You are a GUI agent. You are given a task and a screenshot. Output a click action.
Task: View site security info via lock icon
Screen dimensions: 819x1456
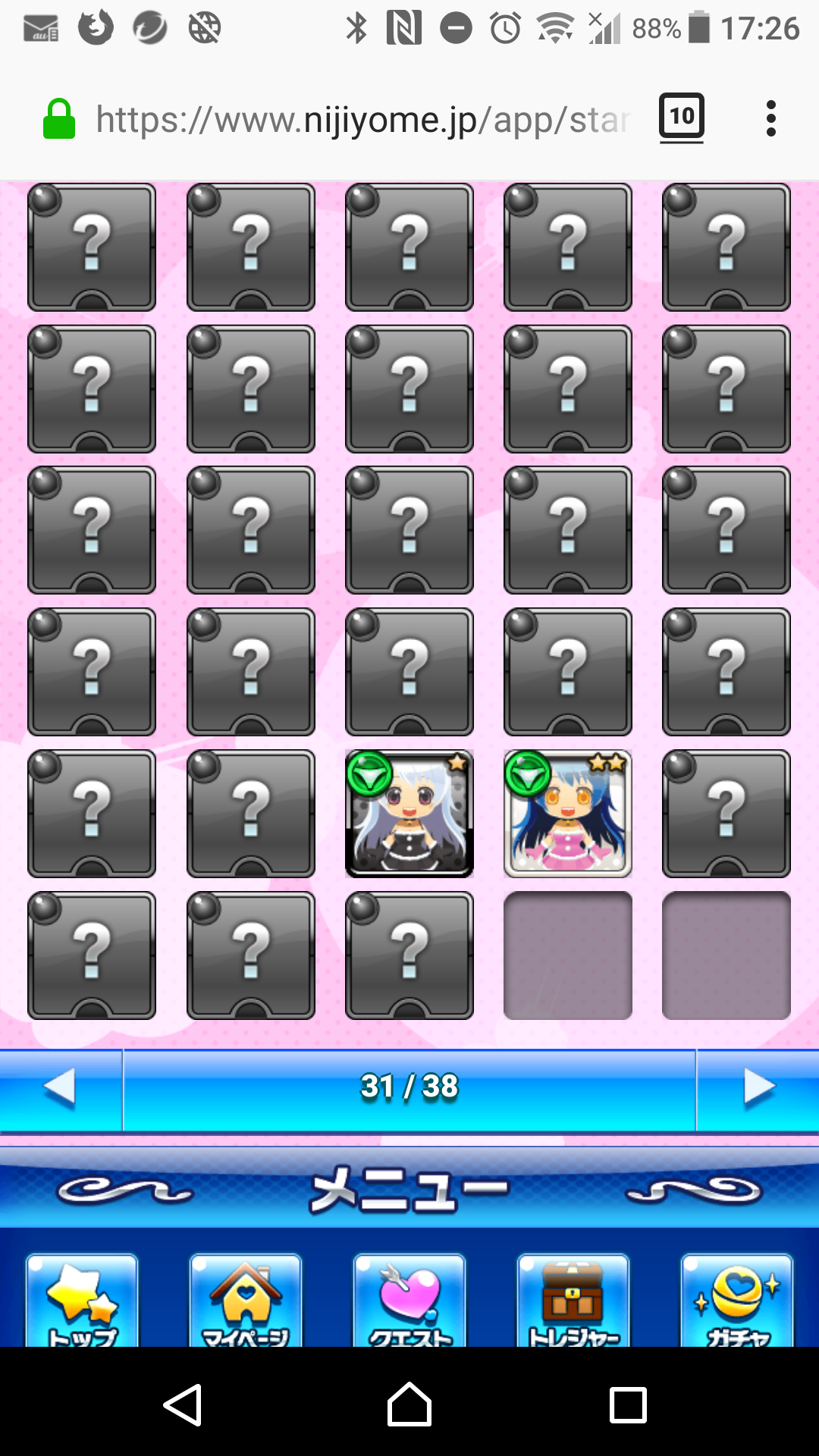coord(59,120)
